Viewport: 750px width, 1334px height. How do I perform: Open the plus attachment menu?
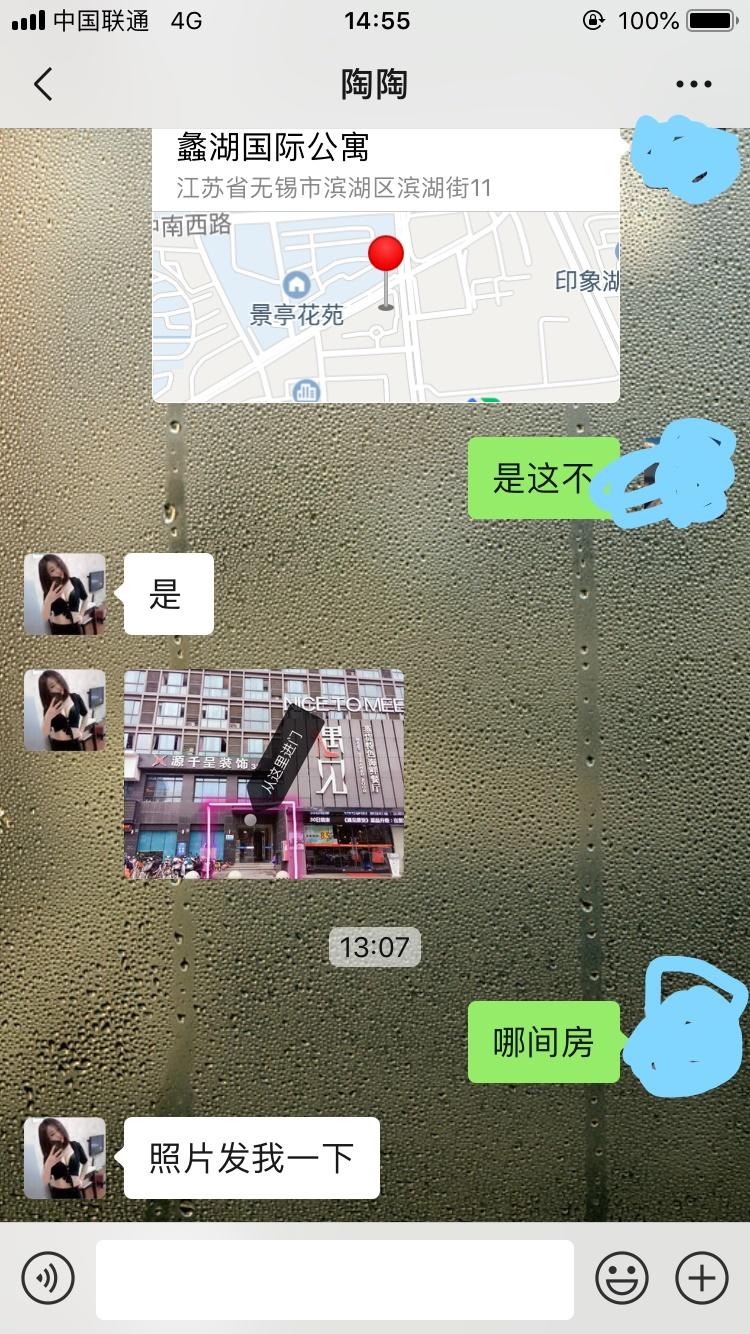coord(703,1277)
